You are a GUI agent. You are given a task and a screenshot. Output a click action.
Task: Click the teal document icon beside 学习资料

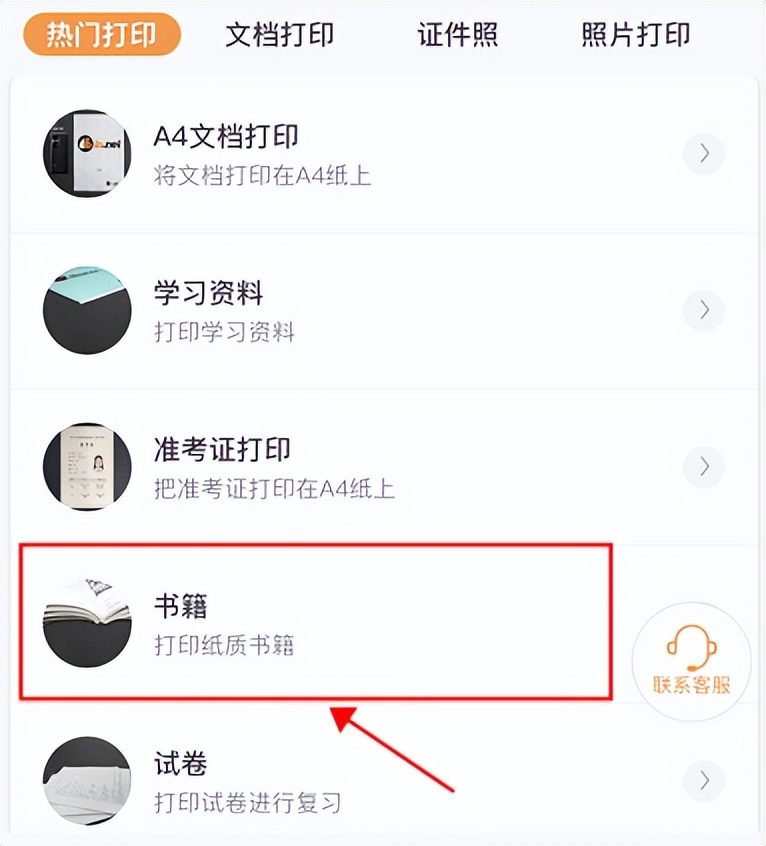[x=86, y=309]
